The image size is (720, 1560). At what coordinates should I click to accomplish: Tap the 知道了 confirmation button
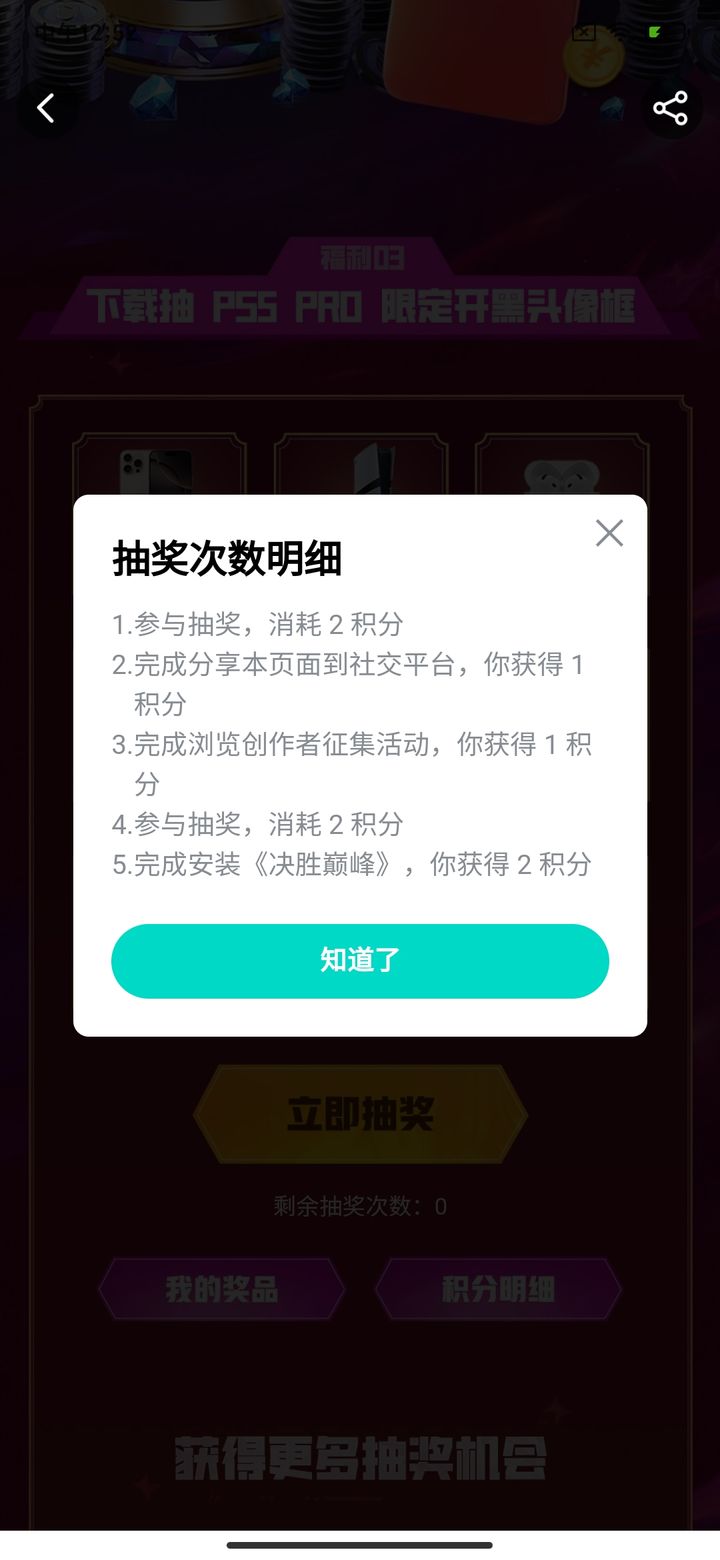[359, 961]
